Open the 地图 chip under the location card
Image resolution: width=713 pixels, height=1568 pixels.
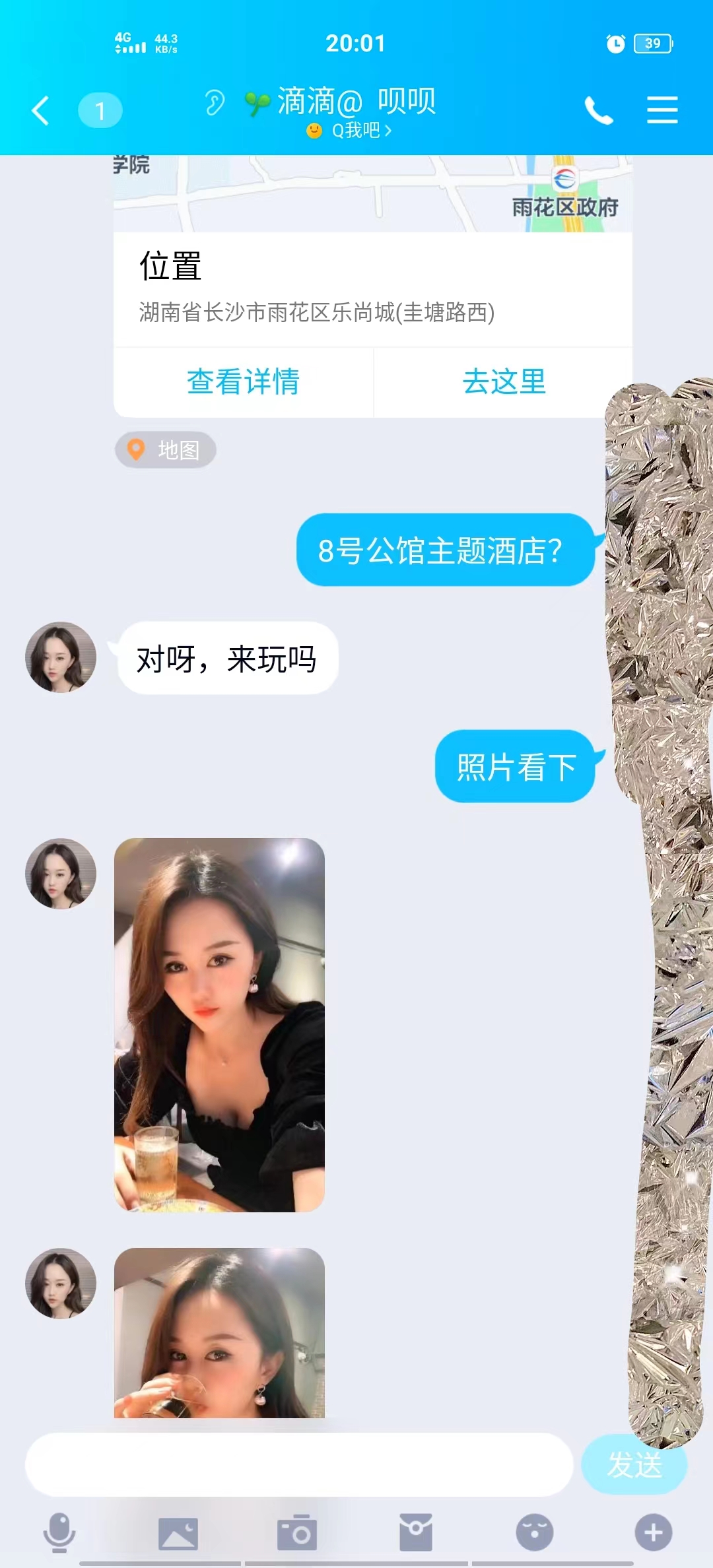(166, 450)
